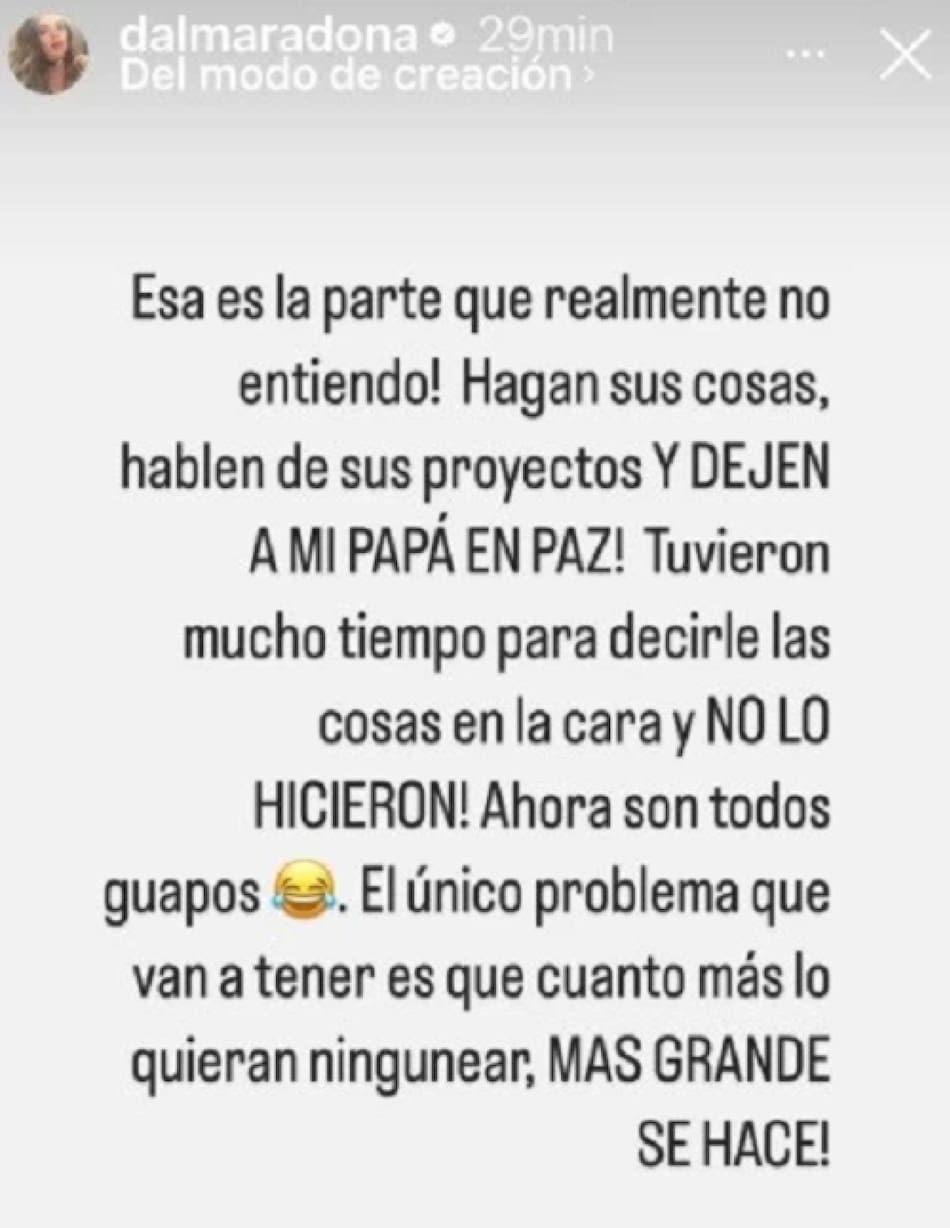
Task: Tap the header area near the profile info
Action: pos(300,50)
